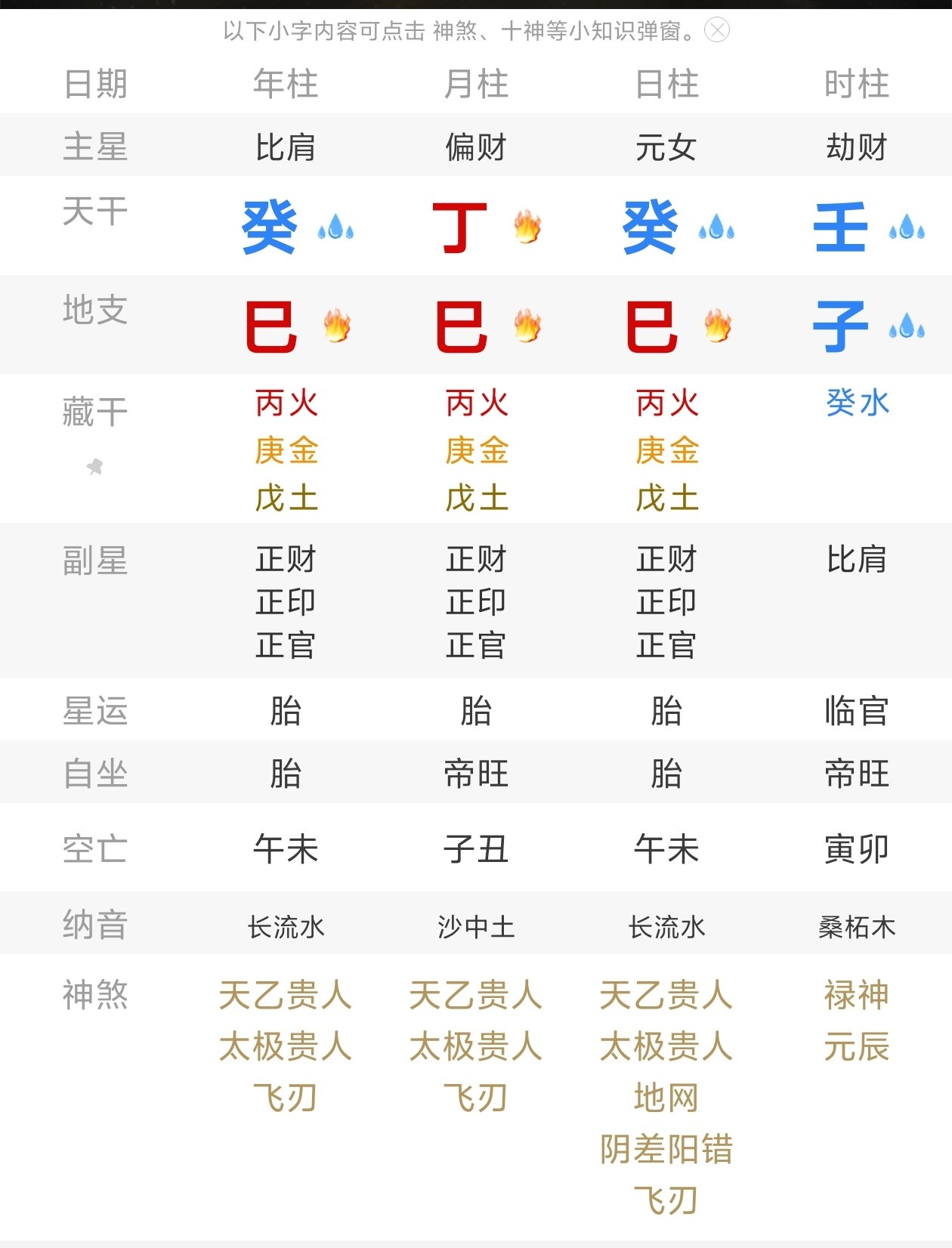Viewport: 952px width, 1248px height.
Task: Tap 比肩 in the 副星 row
Action: point(856,560)
